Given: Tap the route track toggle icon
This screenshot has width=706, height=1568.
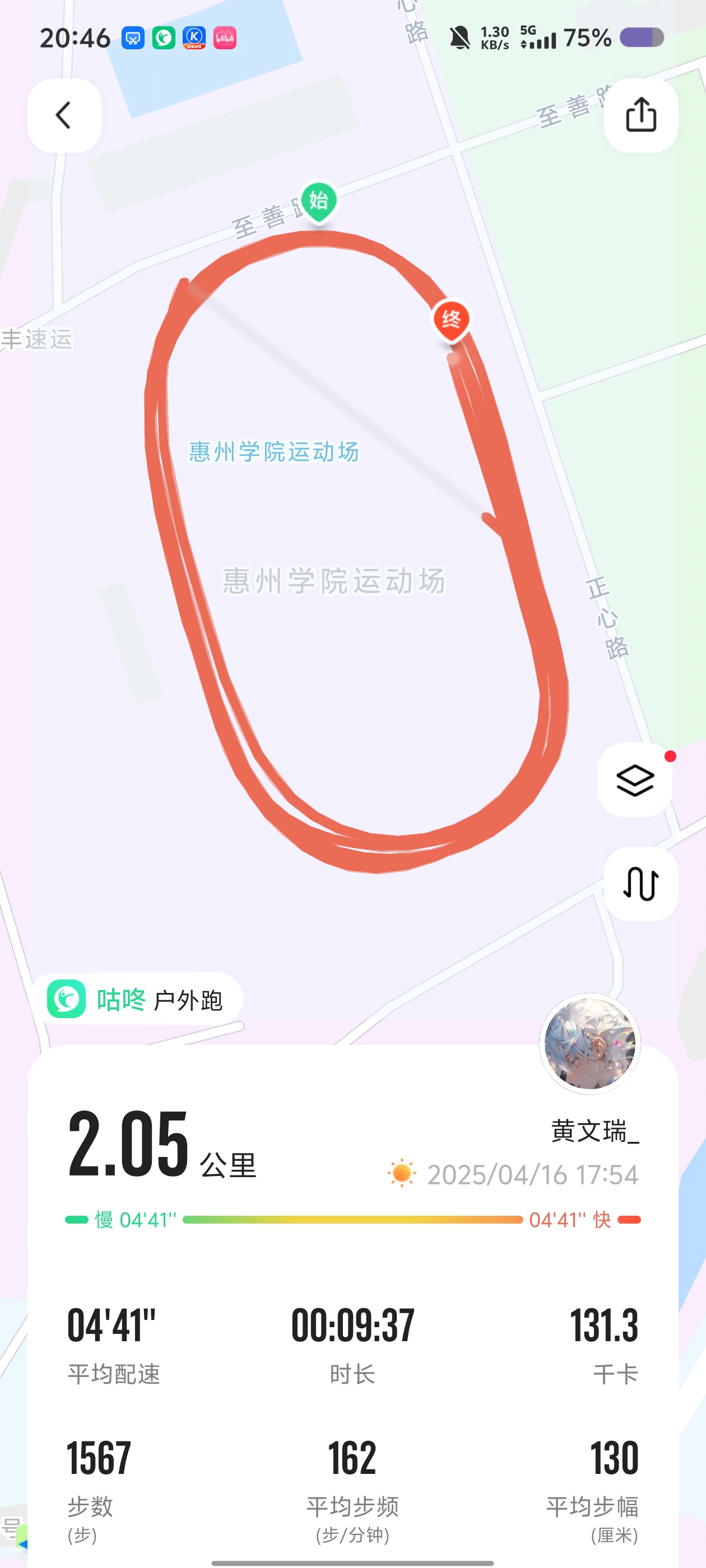Looking at the screenshot, I should pyautogui.click(x=641, y=883).
